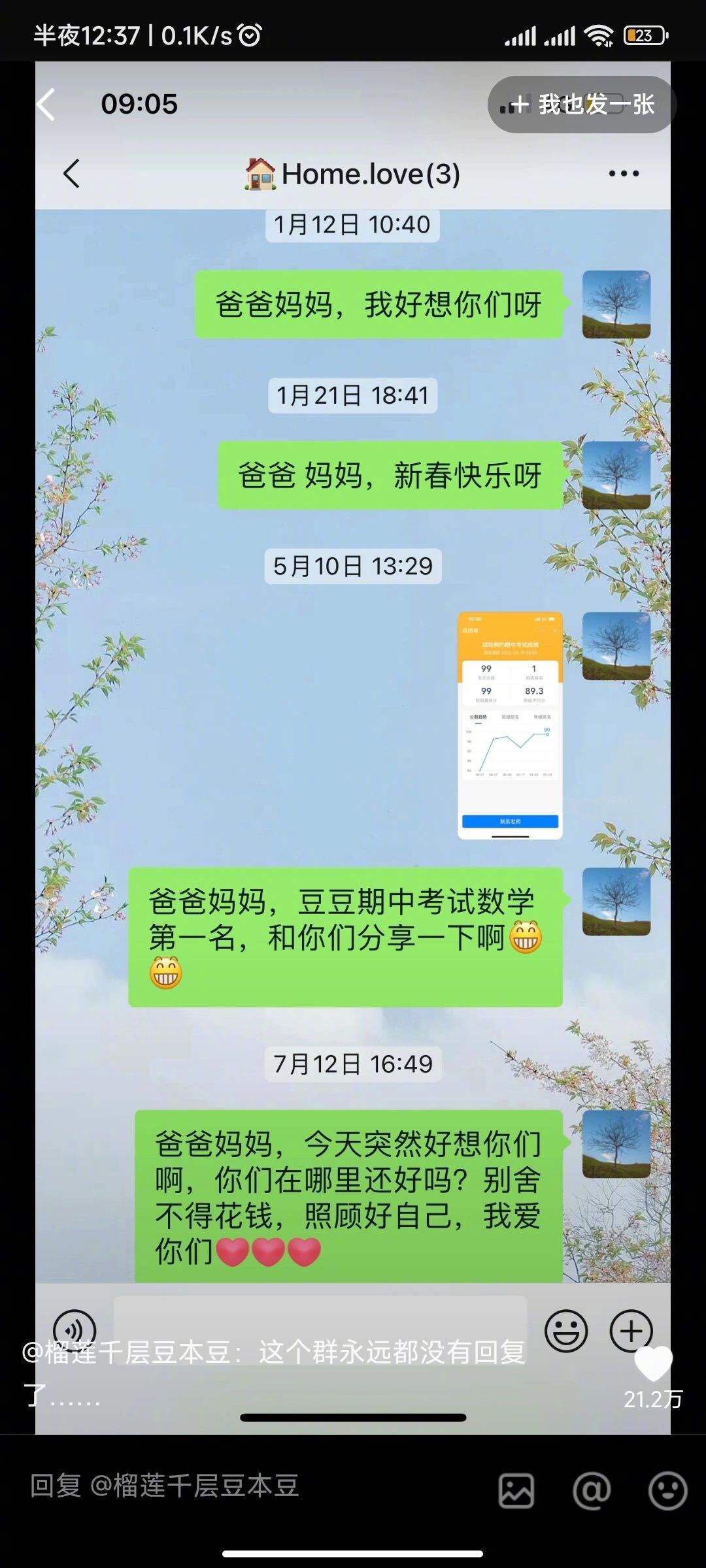This screenshot has height=1568, width=706.
Task: Tap the 我也发一张 button
Action: [x=582, y=105]
